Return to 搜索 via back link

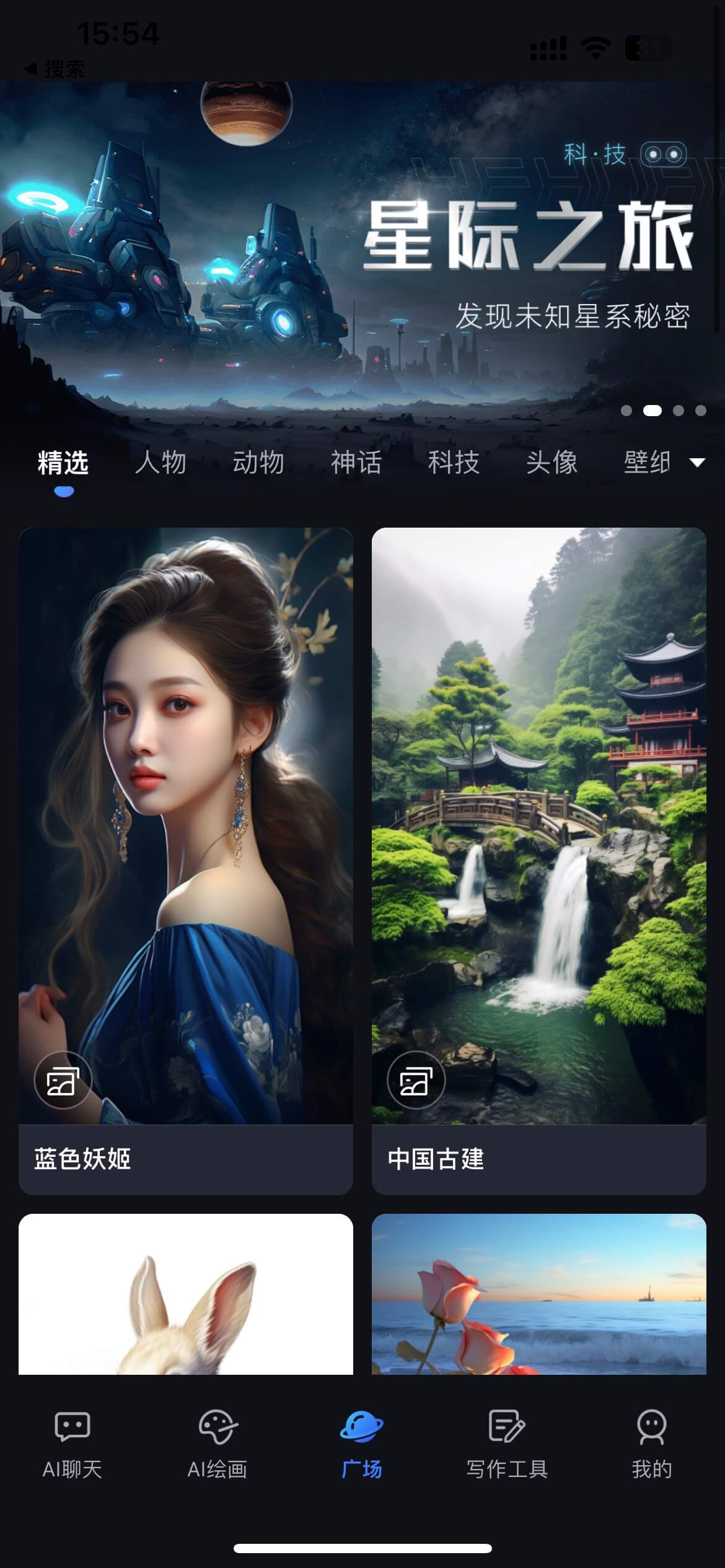[x=55, y=69]
